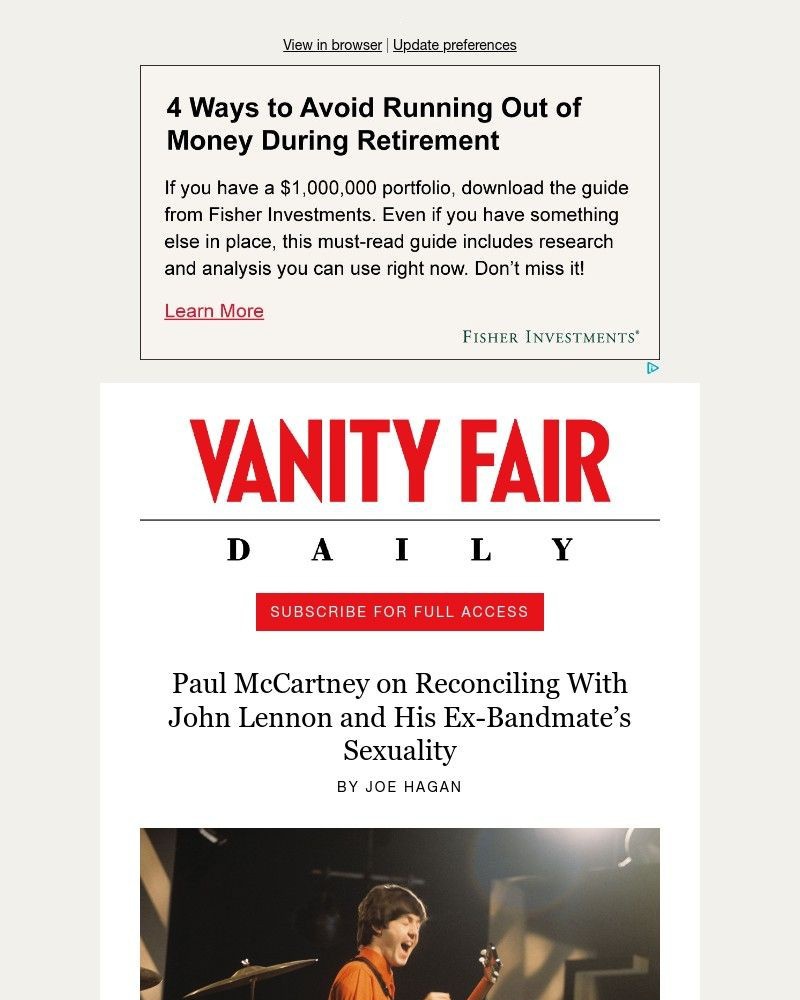
Task: Click the SUBSCRIBE FOR FULL ACCESS button
Action: point(399,611)
